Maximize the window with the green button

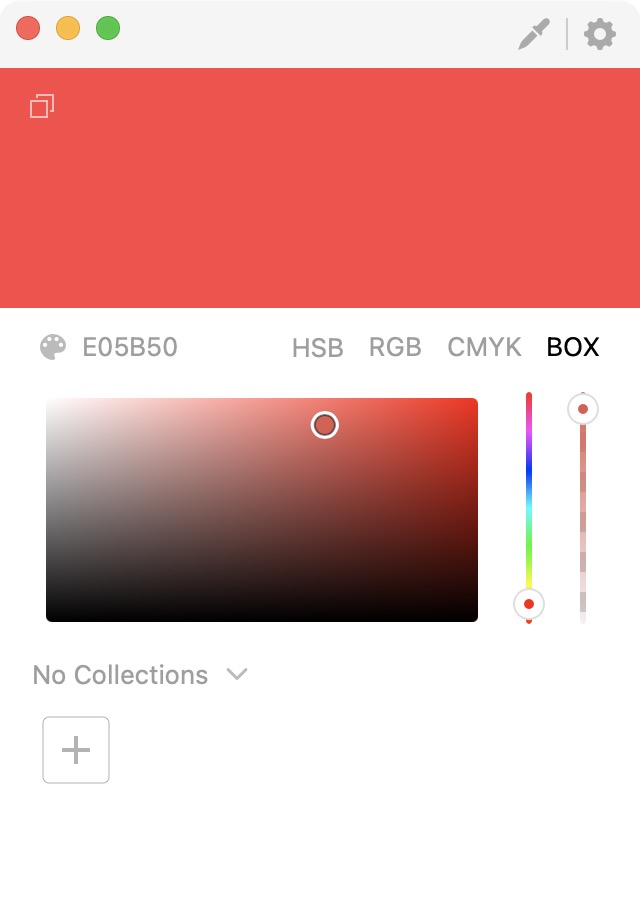point(108,28)
